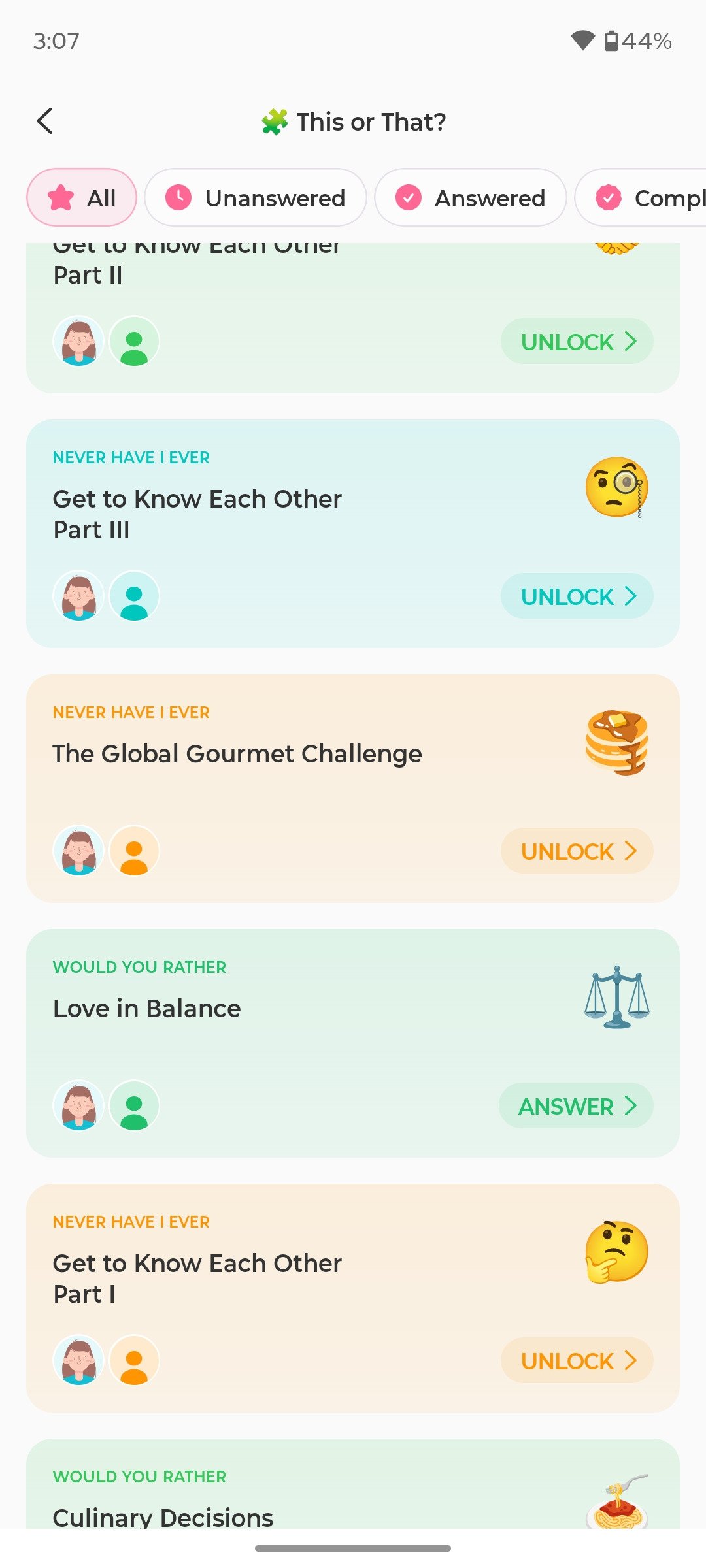Select the girl avatar on Love in Balance card
706x1568 pixels.
78,1106
